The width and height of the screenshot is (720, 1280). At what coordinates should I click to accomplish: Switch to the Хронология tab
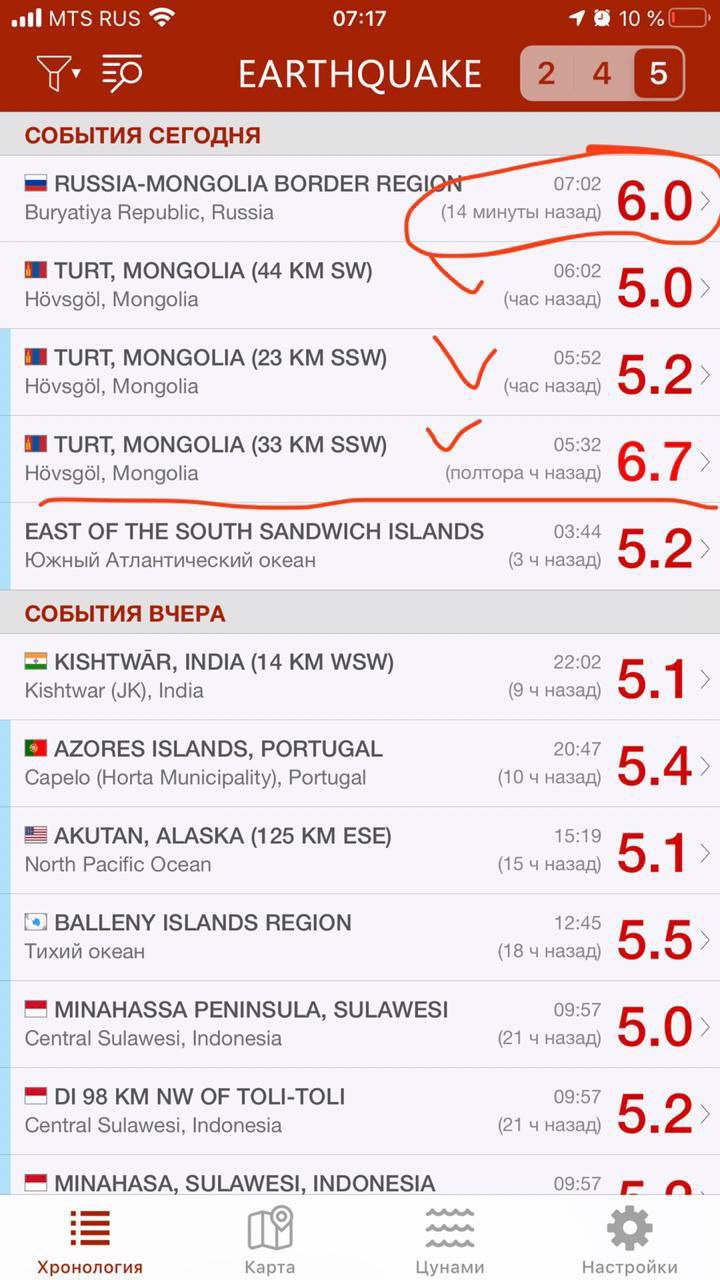click(x=90, y=1240)
